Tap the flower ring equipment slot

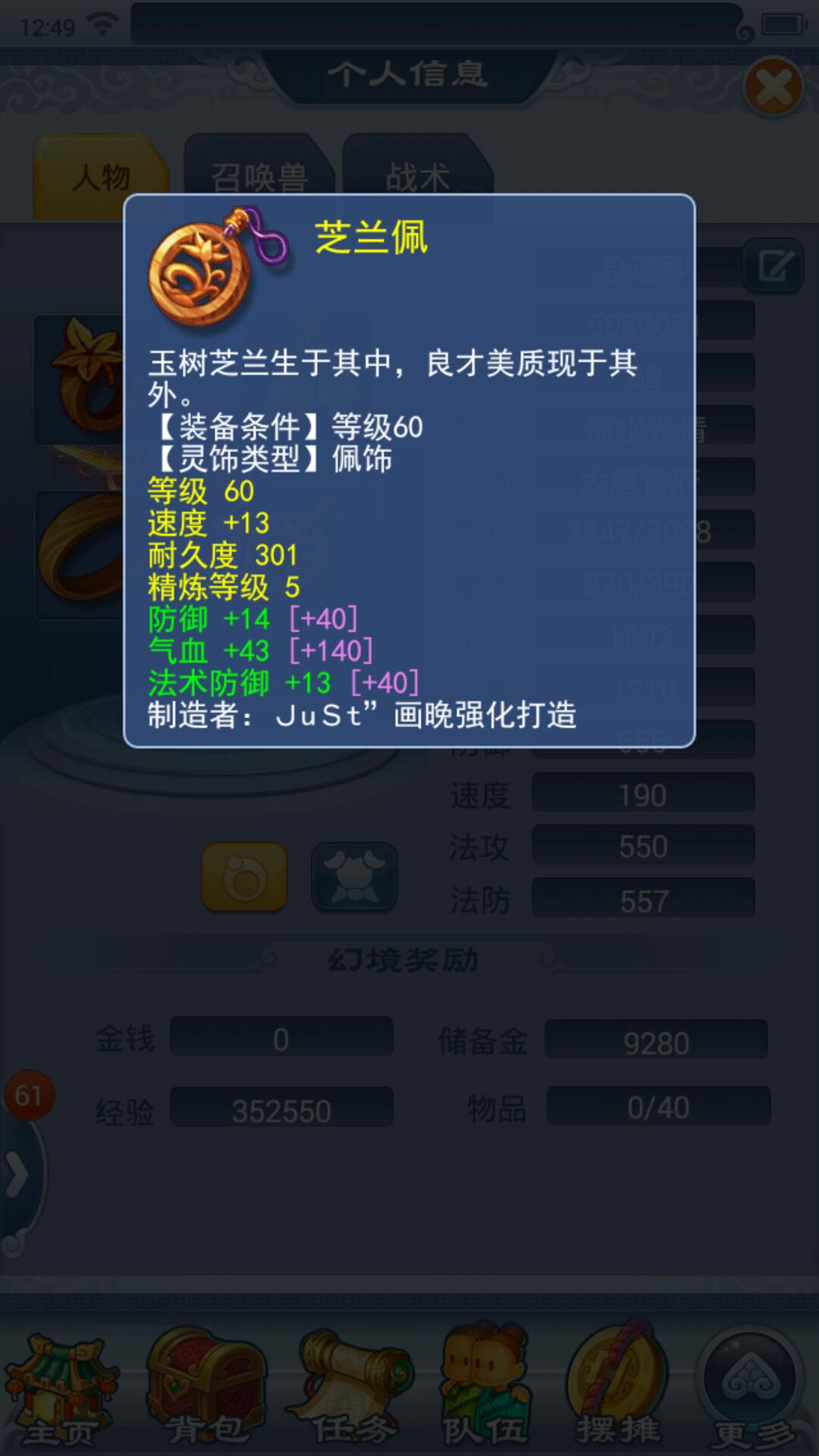[x=80, y=379]
